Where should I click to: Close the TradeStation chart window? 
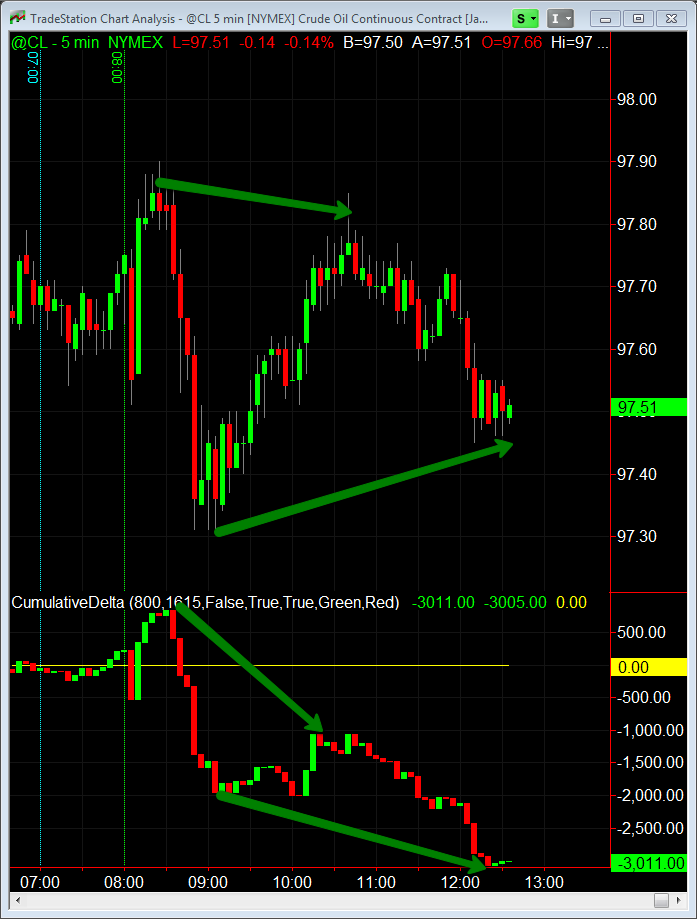pos(671,19)
